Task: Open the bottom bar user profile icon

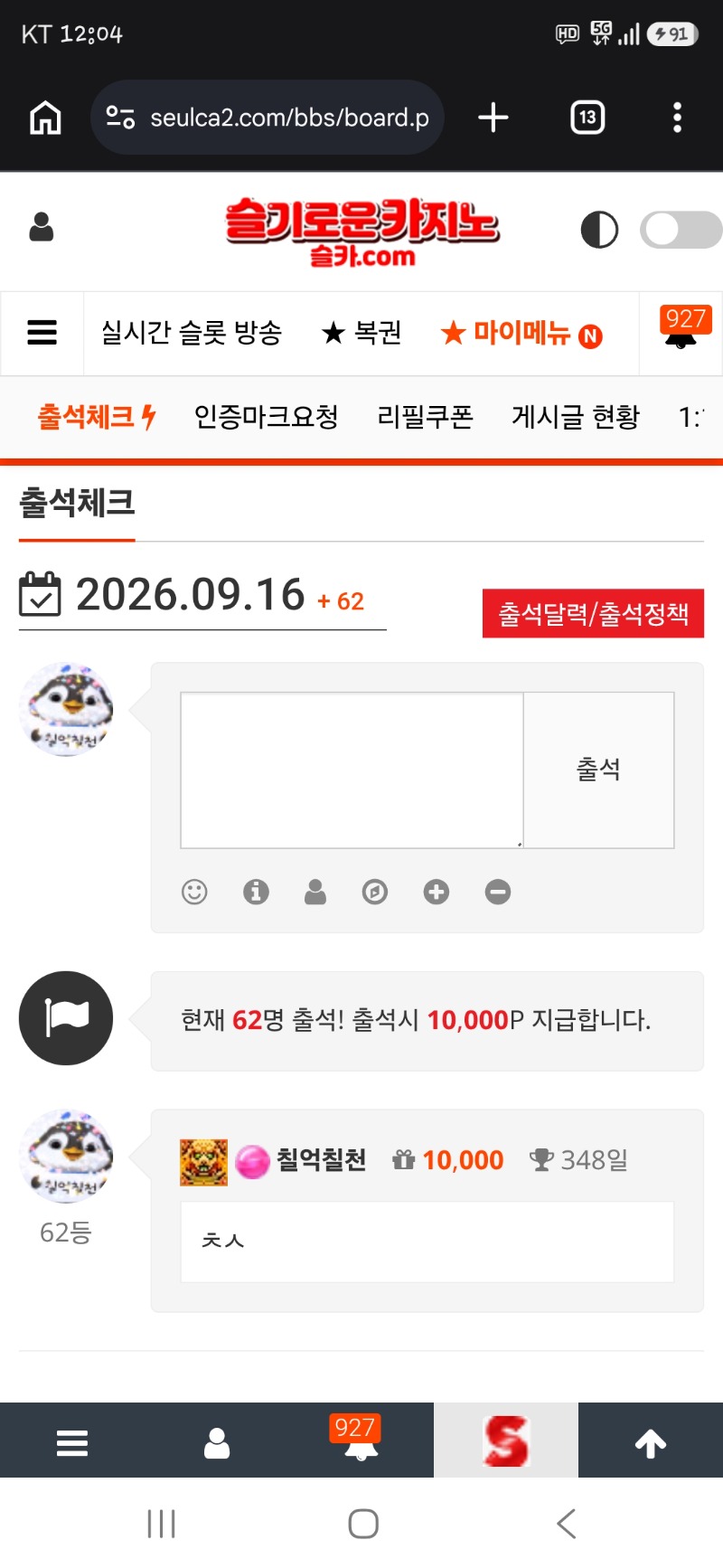Action: coord(217,1444)
